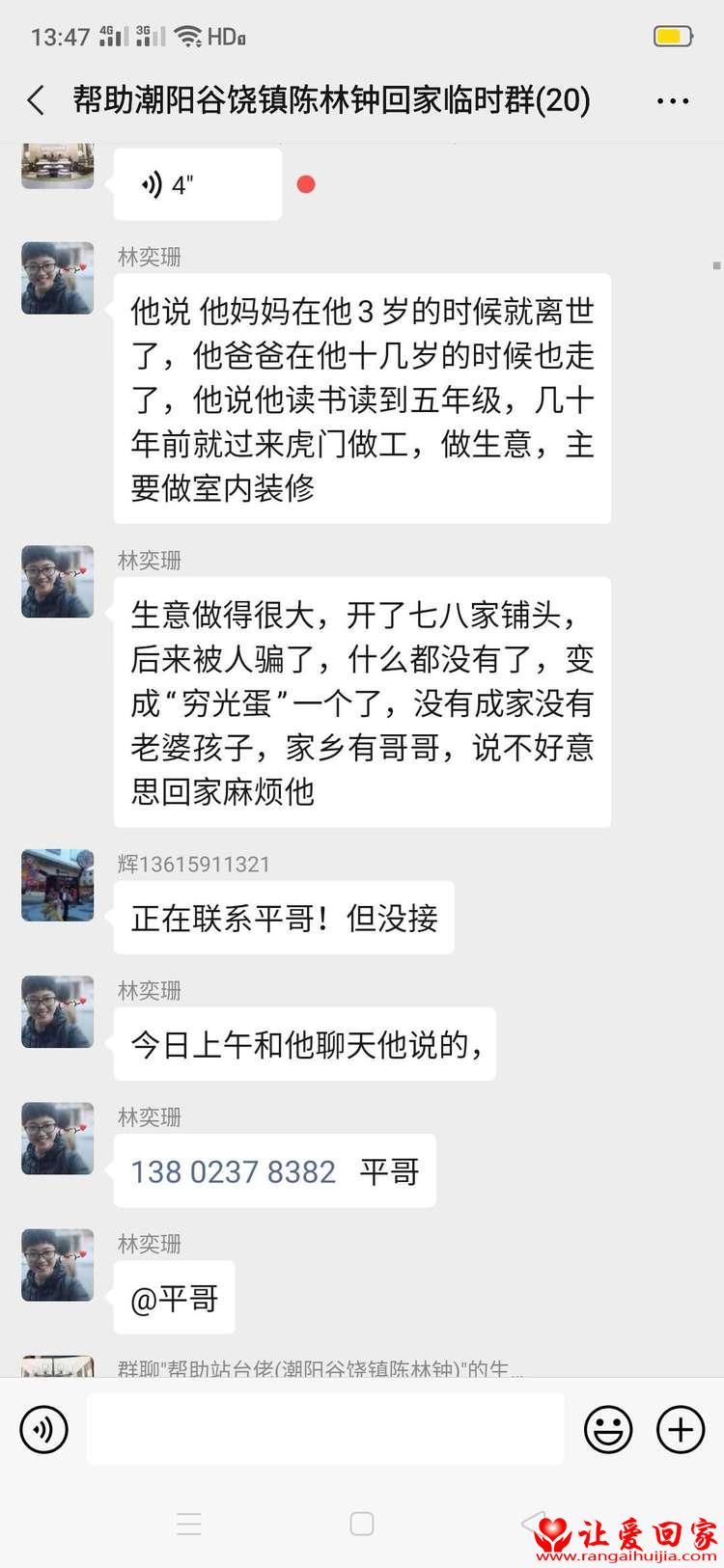Play the 4-second voice message
The height and width of the screenshot is (1568, 724).
[x=197, y=184]
